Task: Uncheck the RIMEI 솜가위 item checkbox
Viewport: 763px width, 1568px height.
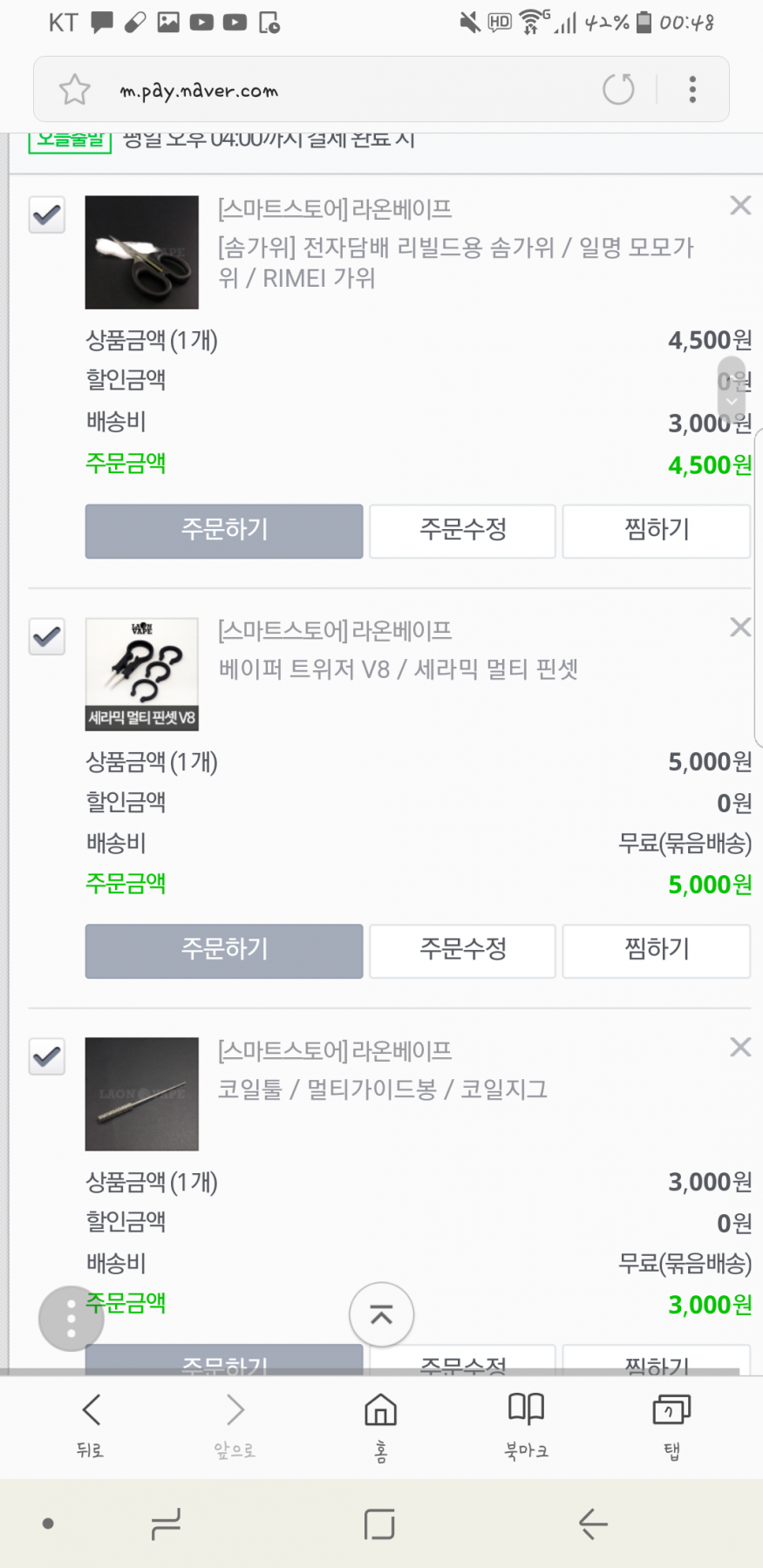Action: [x=47, y=214]
